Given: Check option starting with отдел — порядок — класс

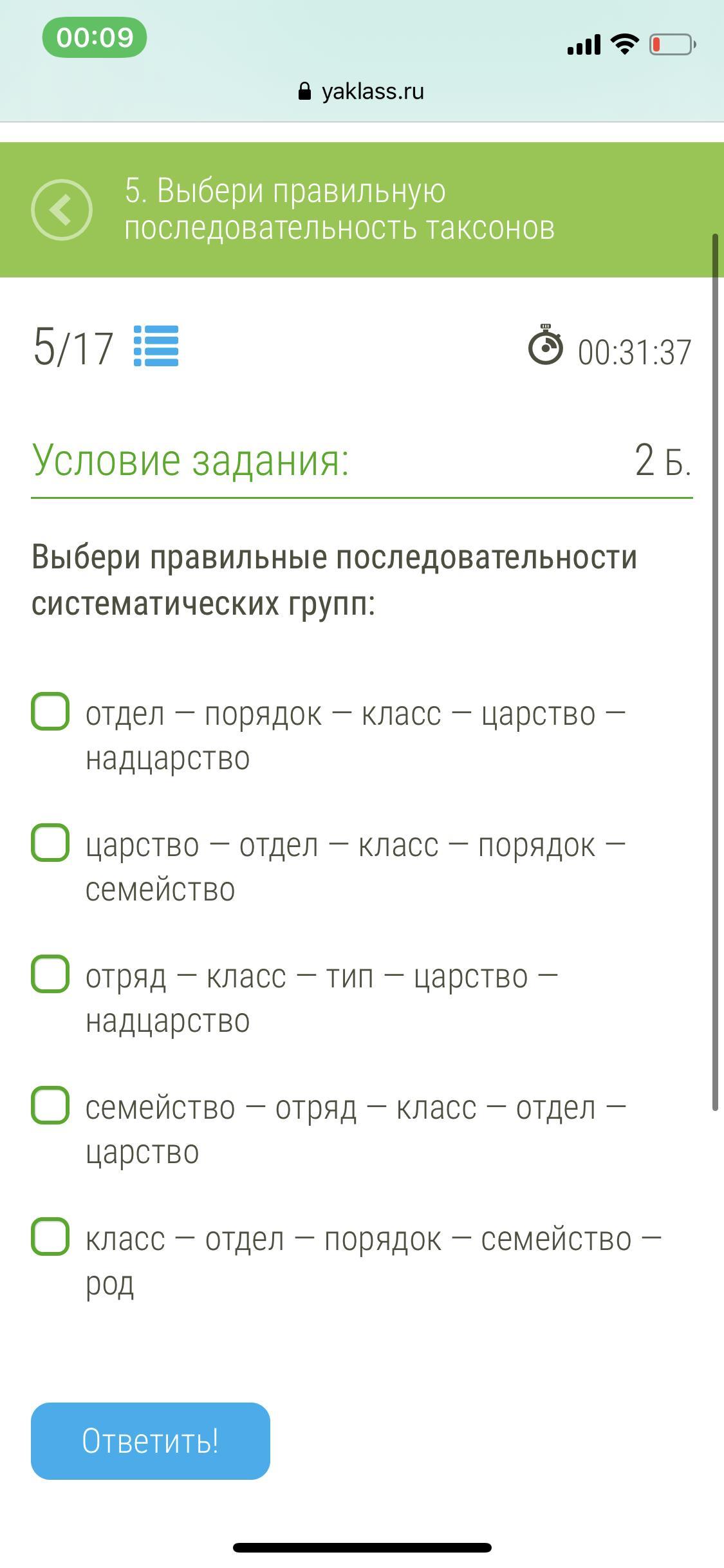Looking at the screenshot, I should tap(50, 711).
